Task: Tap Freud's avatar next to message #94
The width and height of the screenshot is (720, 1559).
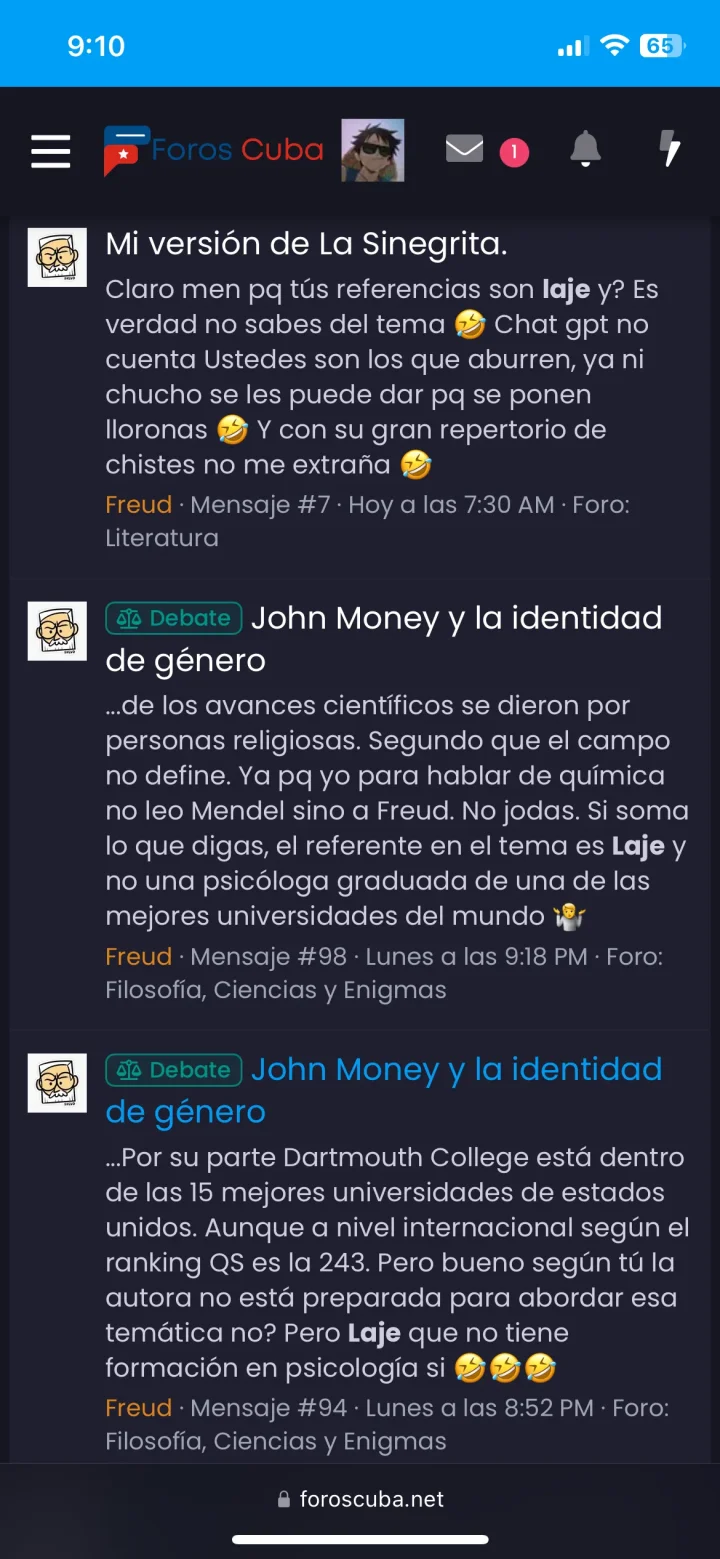Action: (x=57, y=1083)
